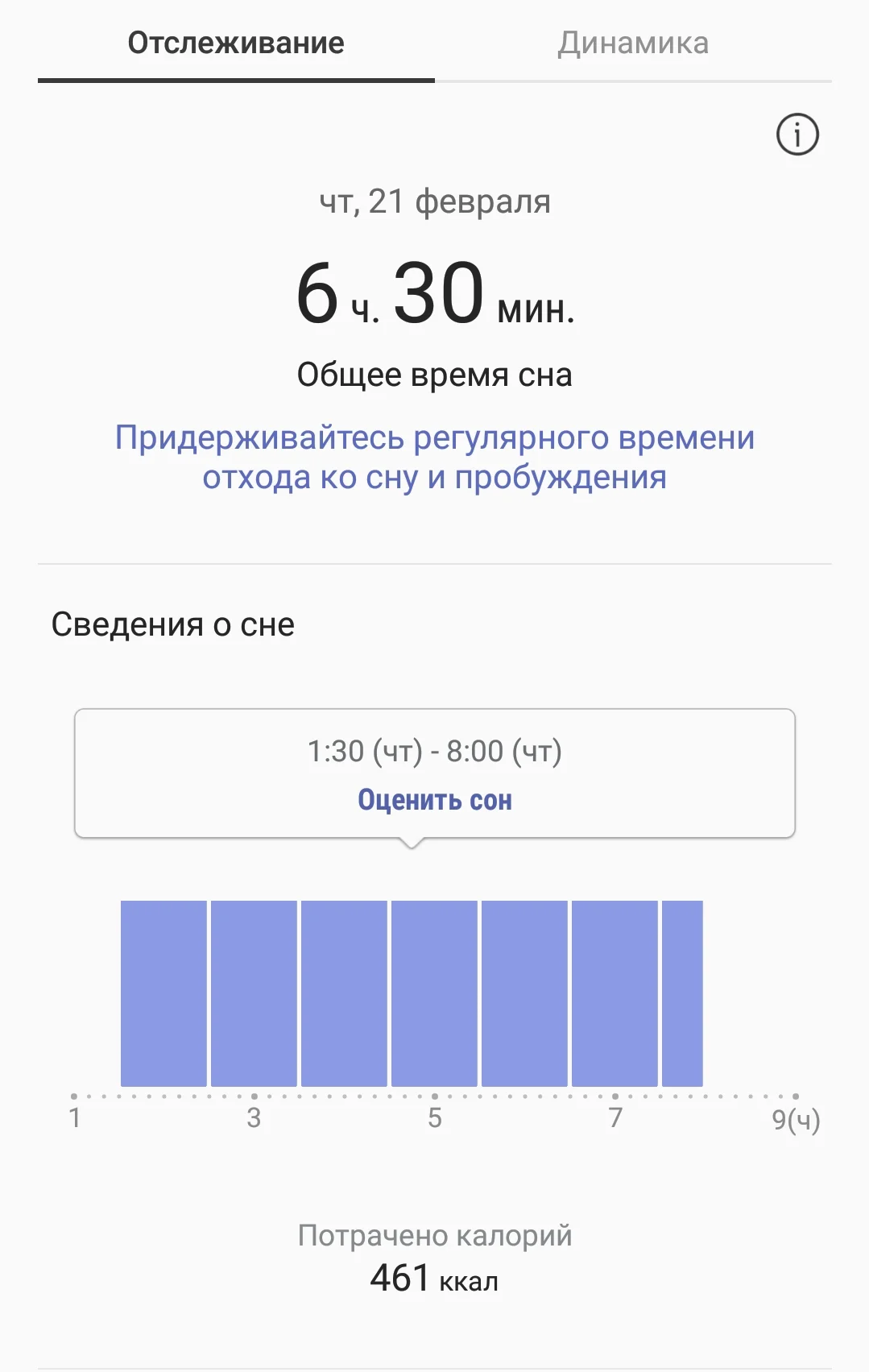The width and height of the screenshot is (869, 1372).
Task: Switch to the Динамика tab
Action: click(x=633, y=44)
